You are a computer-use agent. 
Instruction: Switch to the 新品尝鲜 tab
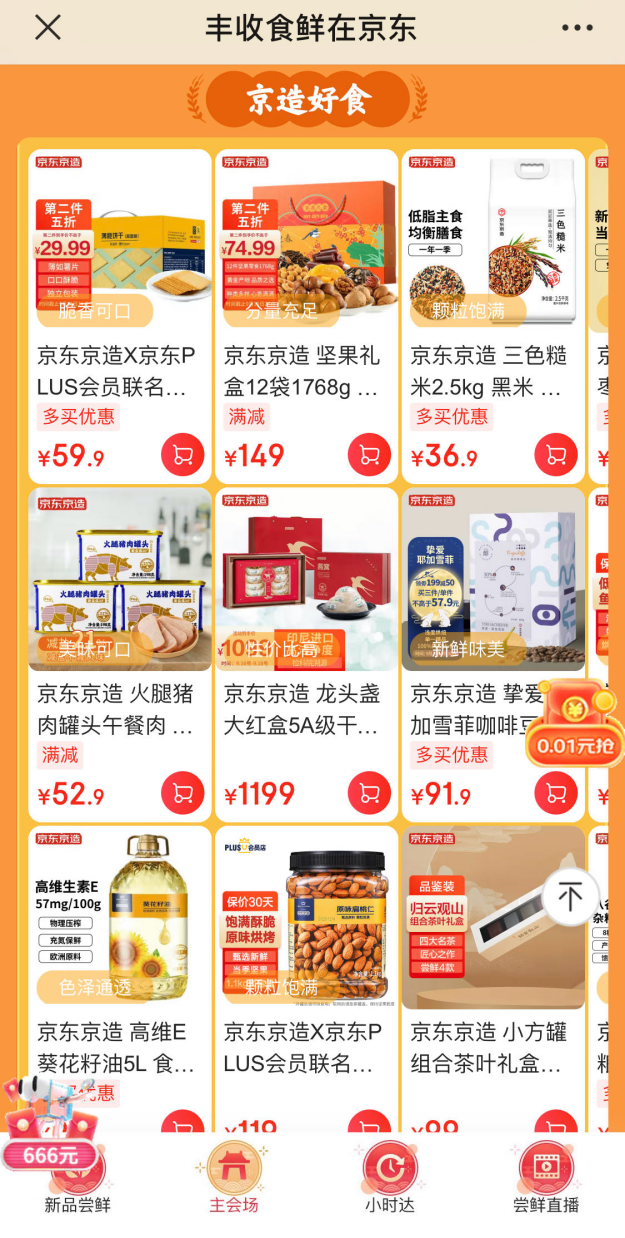(x=77, y=1180)
